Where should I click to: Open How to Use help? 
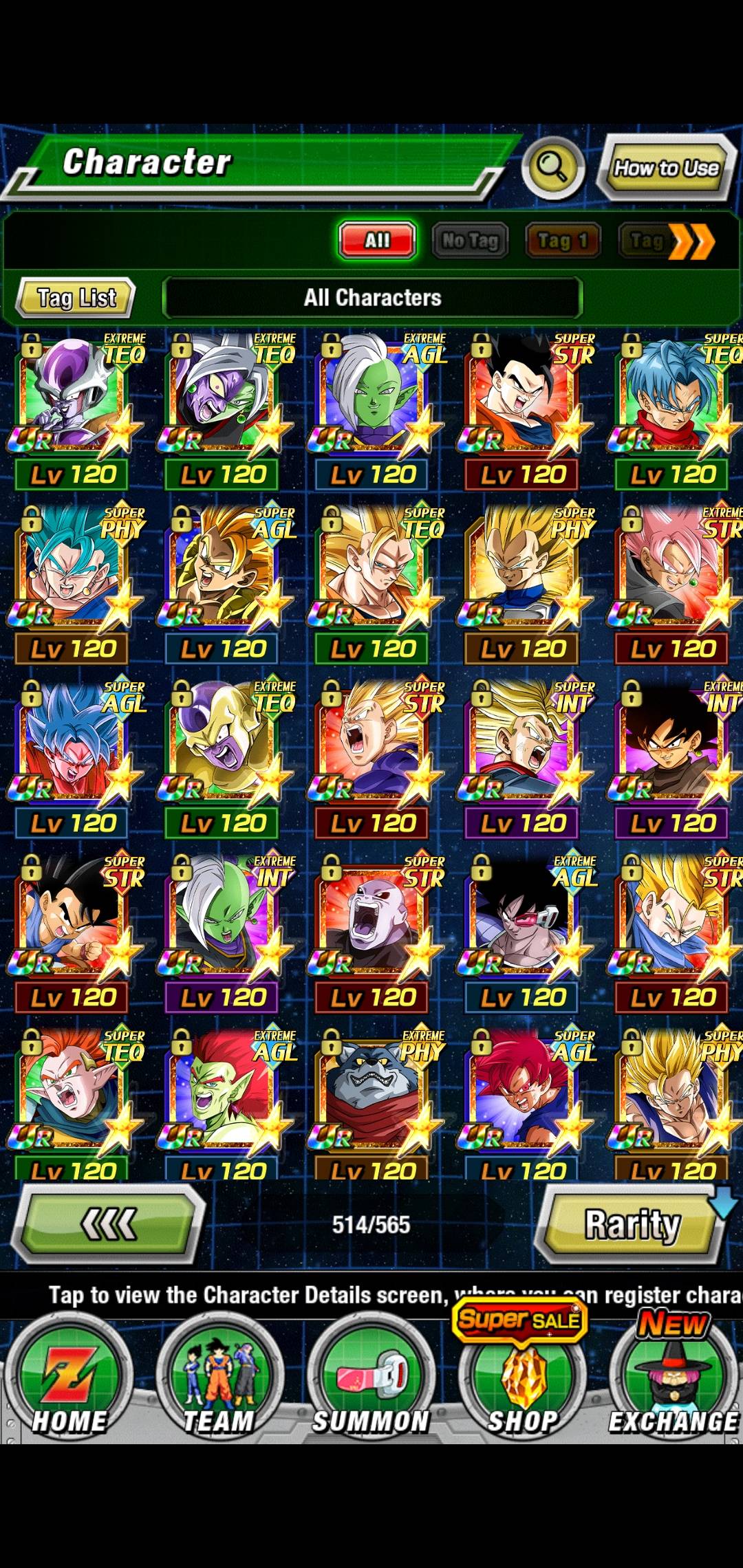(x=666, y=168)
